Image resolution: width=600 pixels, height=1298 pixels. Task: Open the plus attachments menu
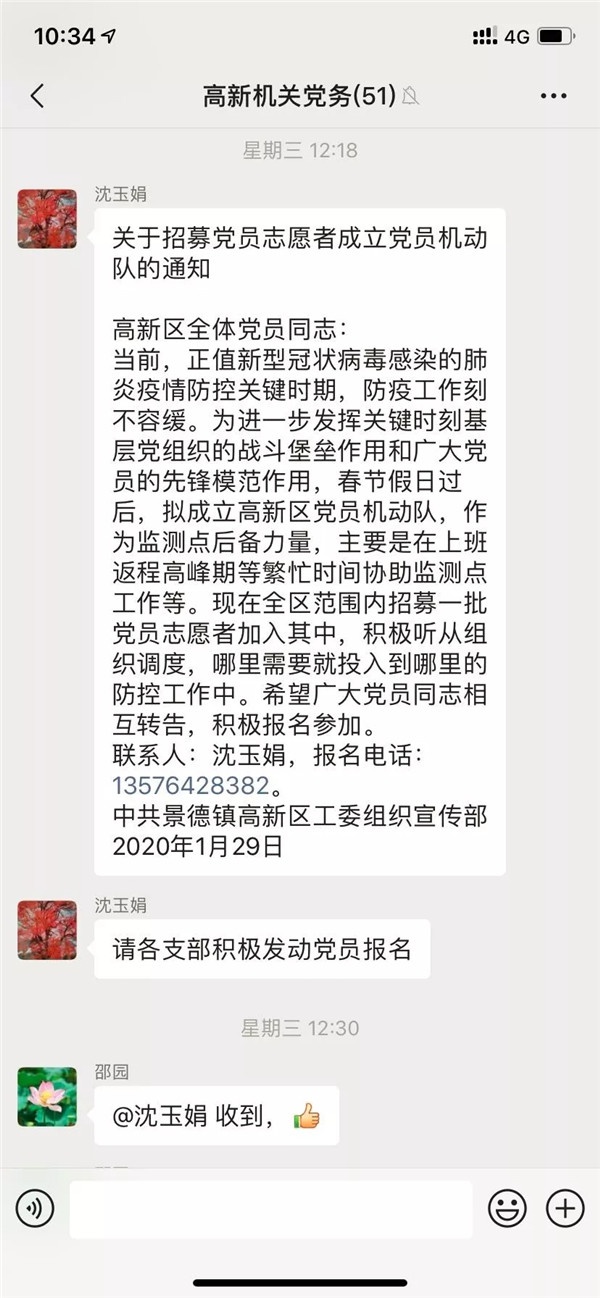(565, 1209)
